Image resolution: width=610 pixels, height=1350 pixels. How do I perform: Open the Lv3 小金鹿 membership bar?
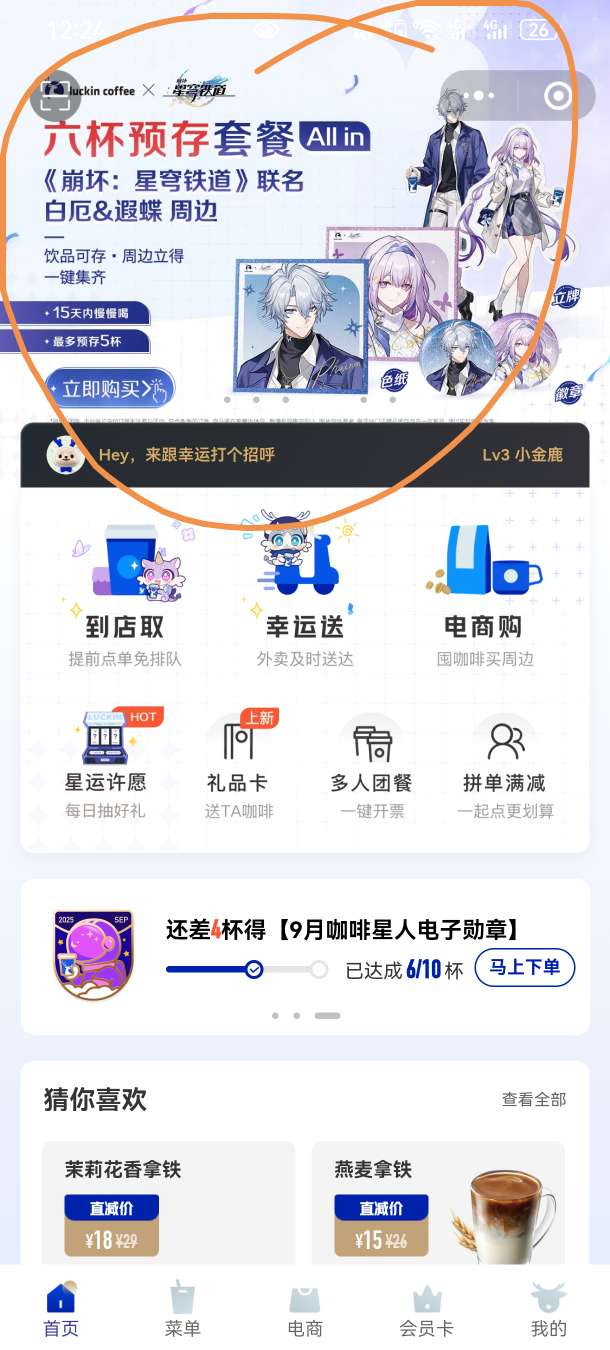click(x=304, y=455)
